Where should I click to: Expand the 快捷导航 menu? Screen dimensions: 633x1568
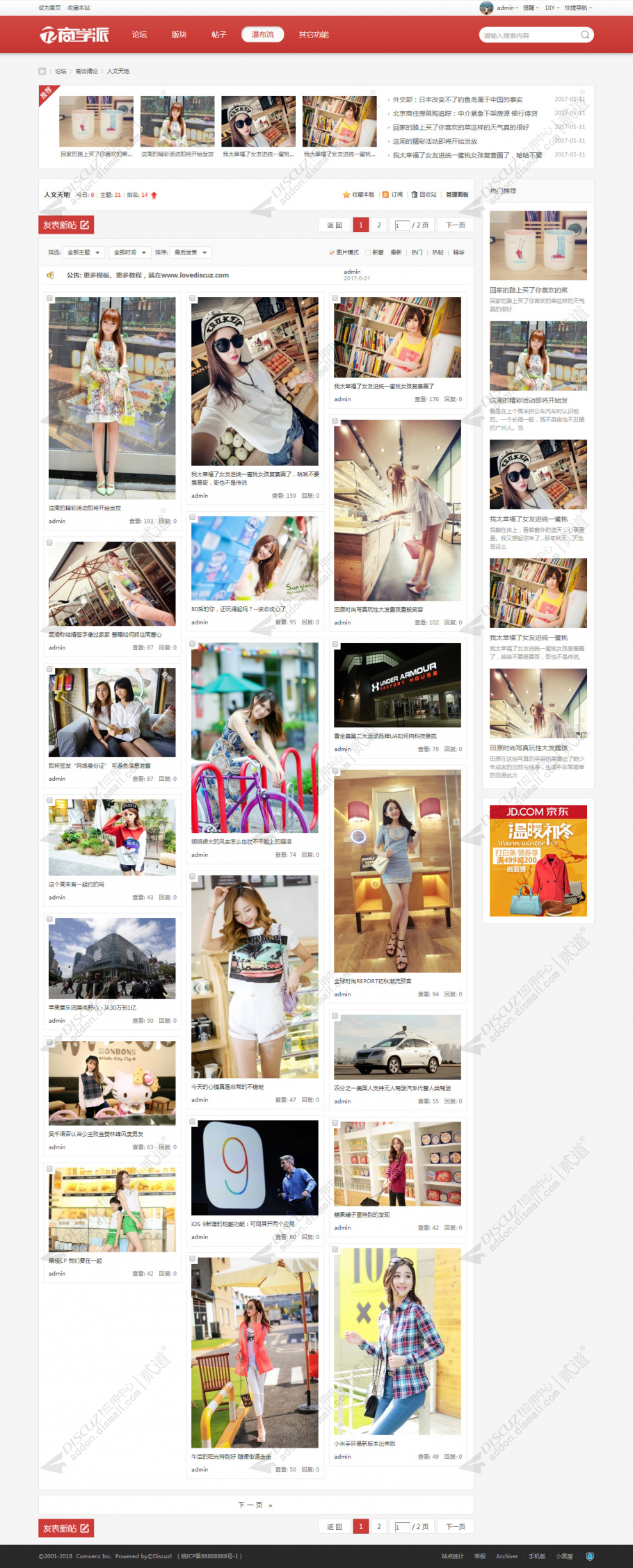click(x=576, y=8)
